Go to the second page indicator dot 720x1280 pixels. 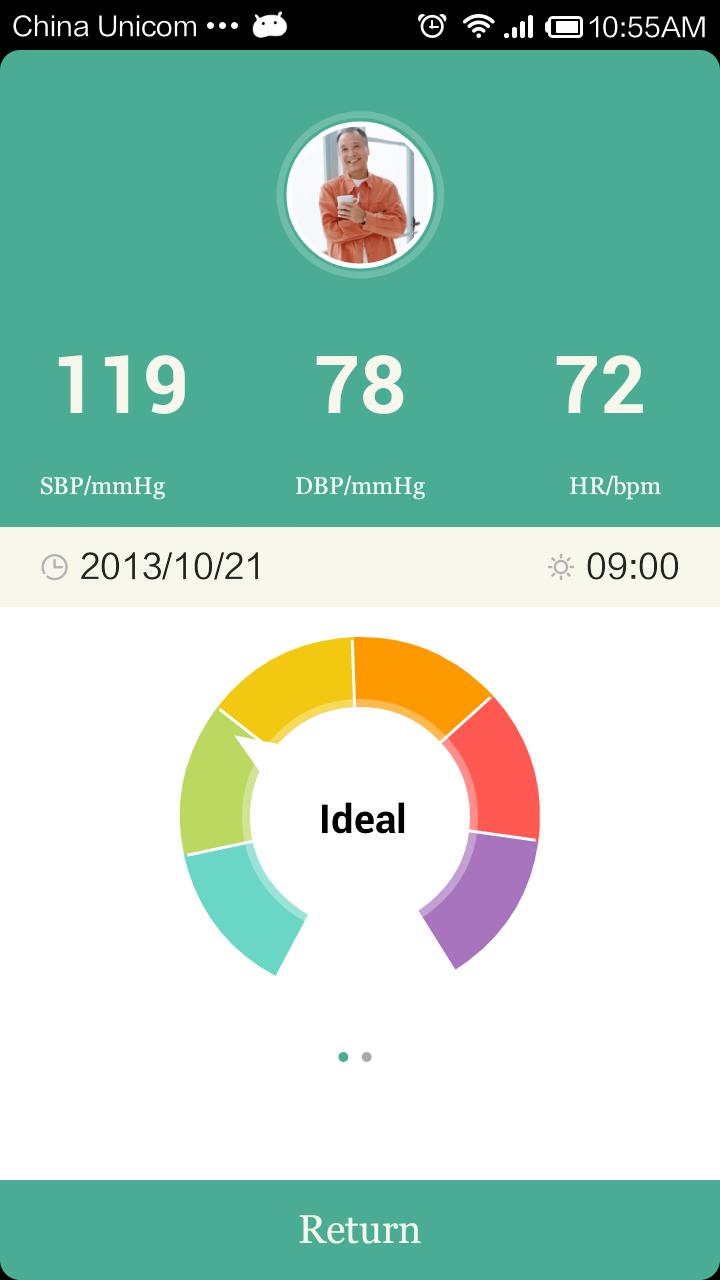click(367, 1057)
